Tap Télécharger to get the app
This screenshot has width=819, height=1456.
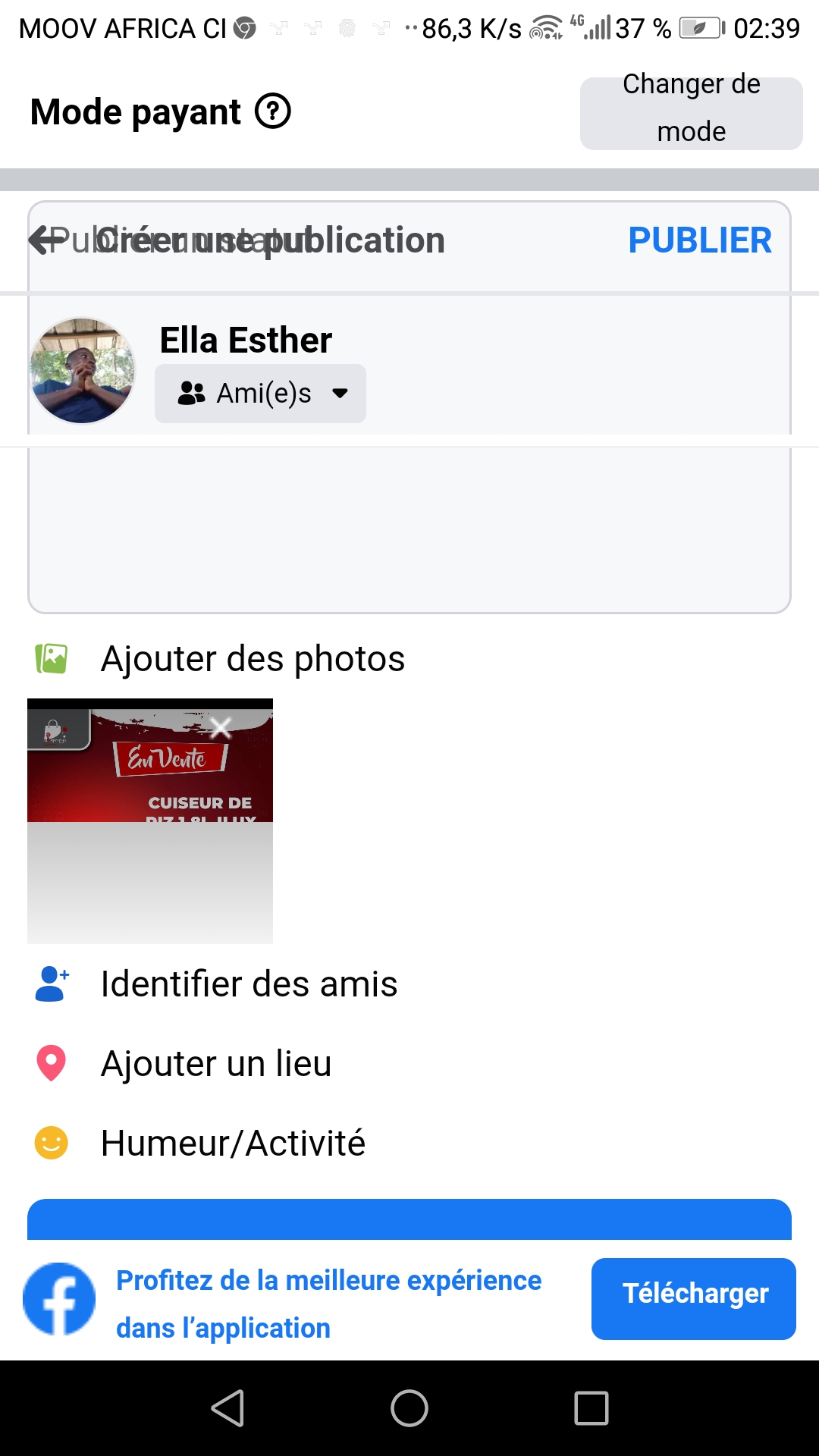click(x=694, y=1298)
